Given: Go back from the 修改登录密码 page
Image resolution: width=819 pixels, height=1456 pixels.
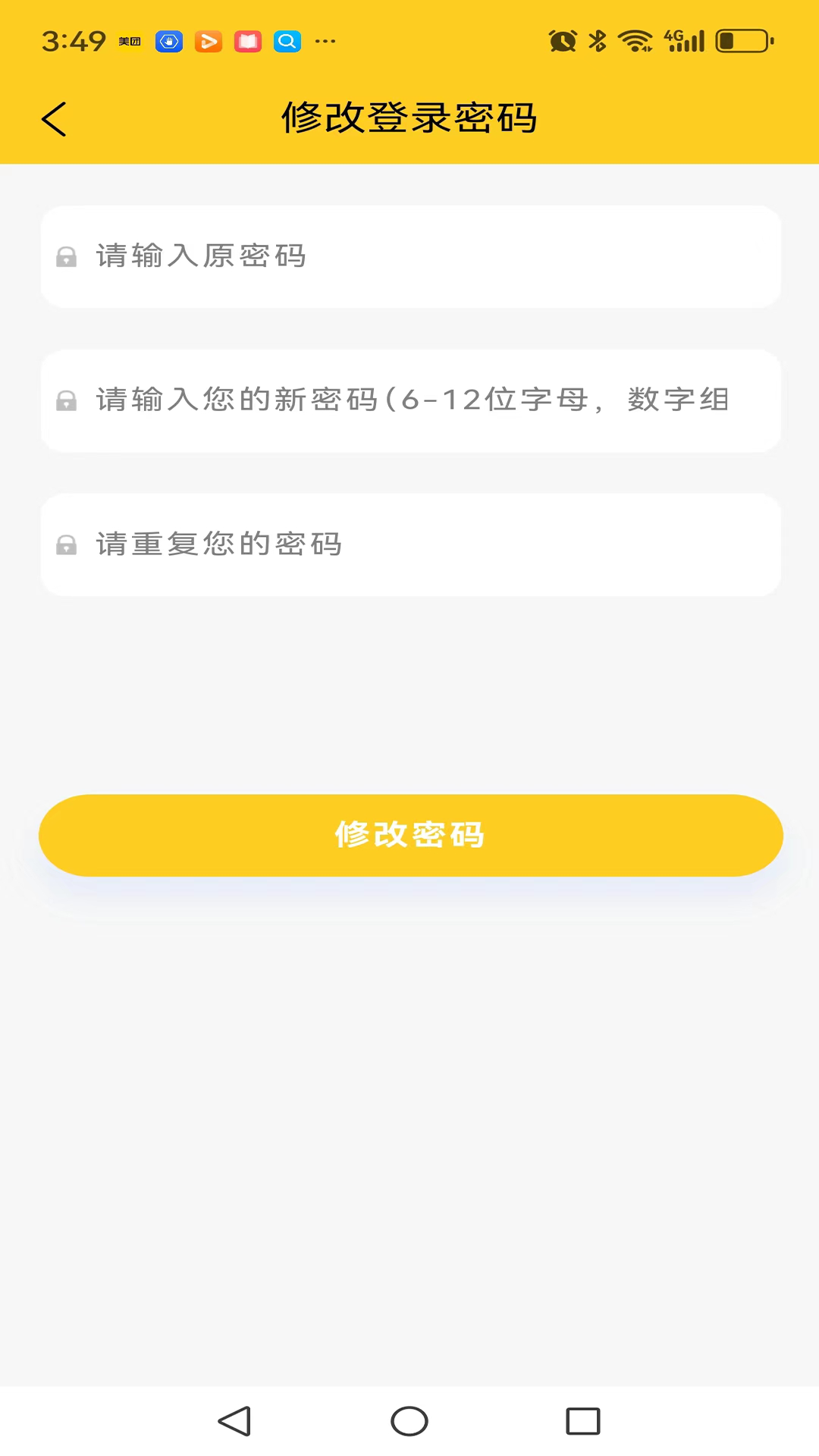Looking at the screenshot, I should click(x=55, y=119).
